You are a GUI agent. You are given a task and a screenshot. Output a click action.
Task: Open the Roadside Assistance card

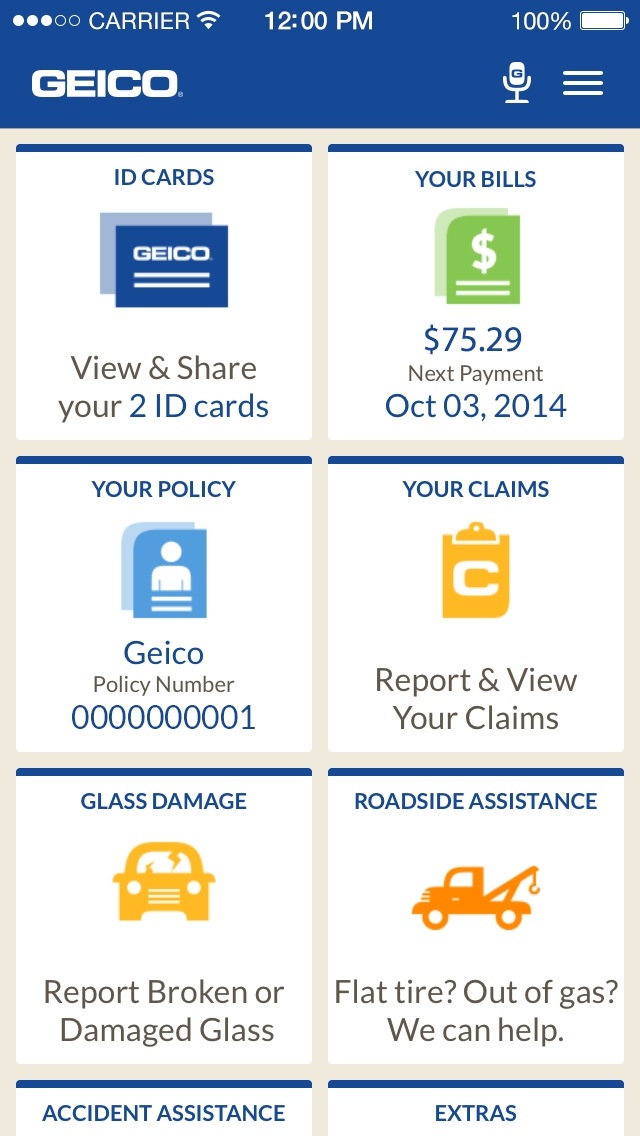click(476, 916)
